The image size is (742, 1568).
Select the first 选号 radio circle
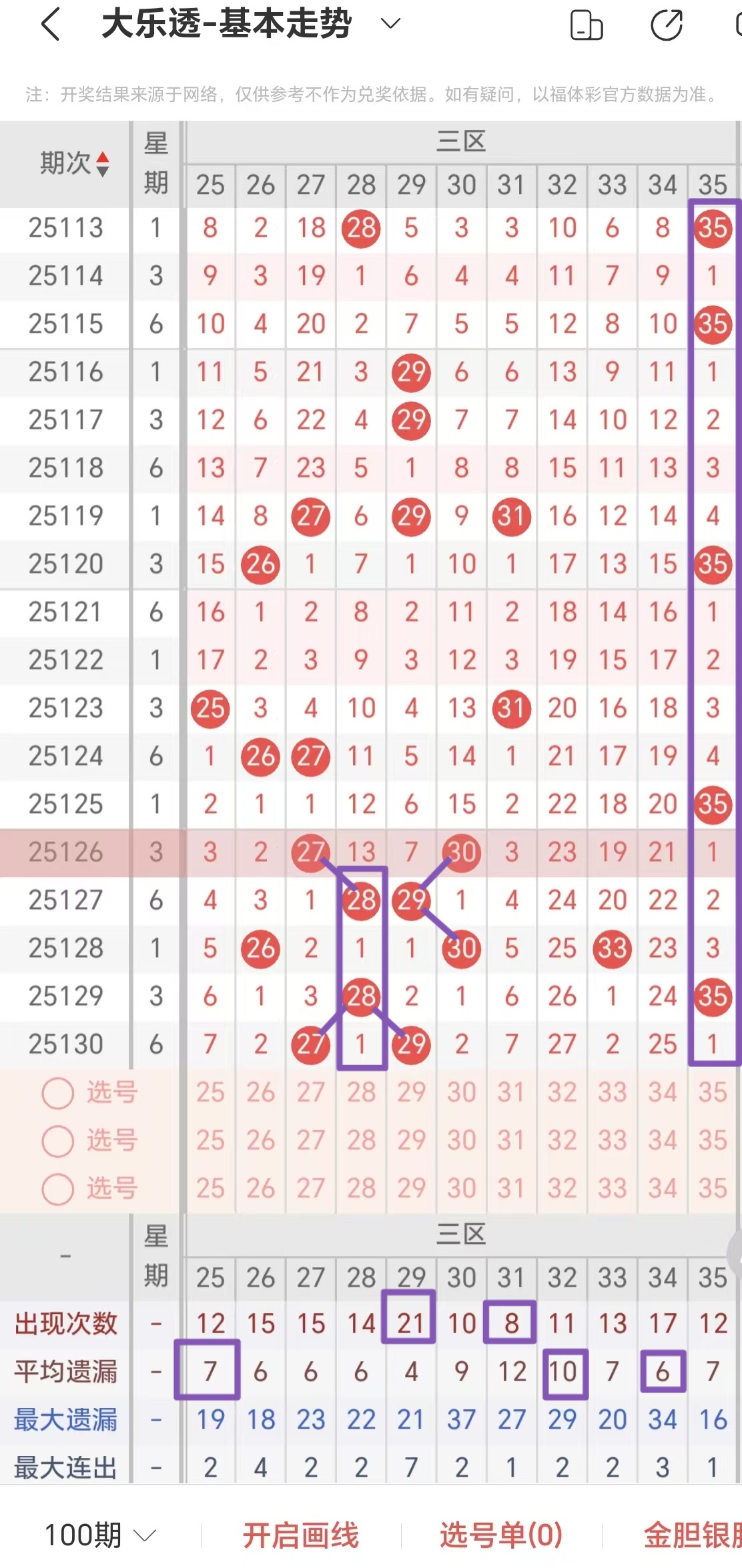(57, 1092)
